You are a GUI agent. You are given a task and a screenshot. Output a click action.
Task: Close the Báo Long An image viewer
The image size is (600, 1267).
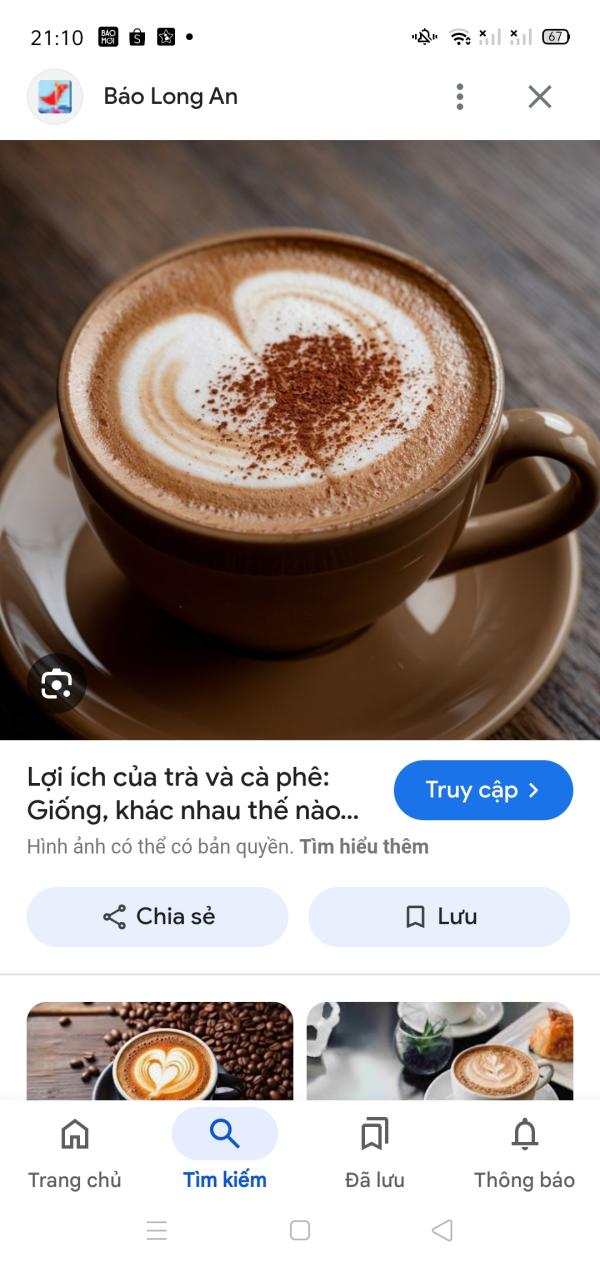pos(539,96)
